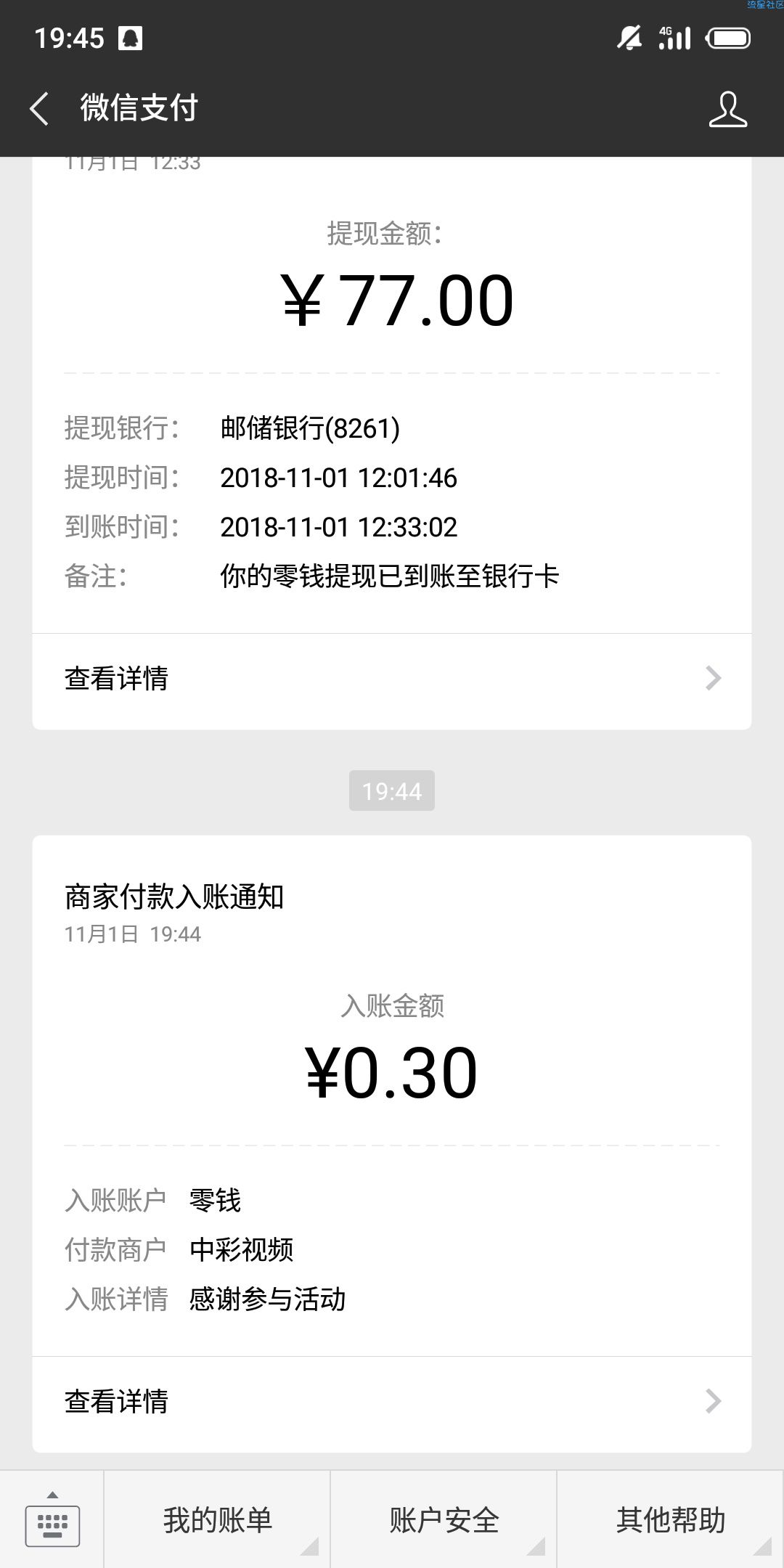Open 账户安全 menu

pyautogui.click(x=444, y=1520)
